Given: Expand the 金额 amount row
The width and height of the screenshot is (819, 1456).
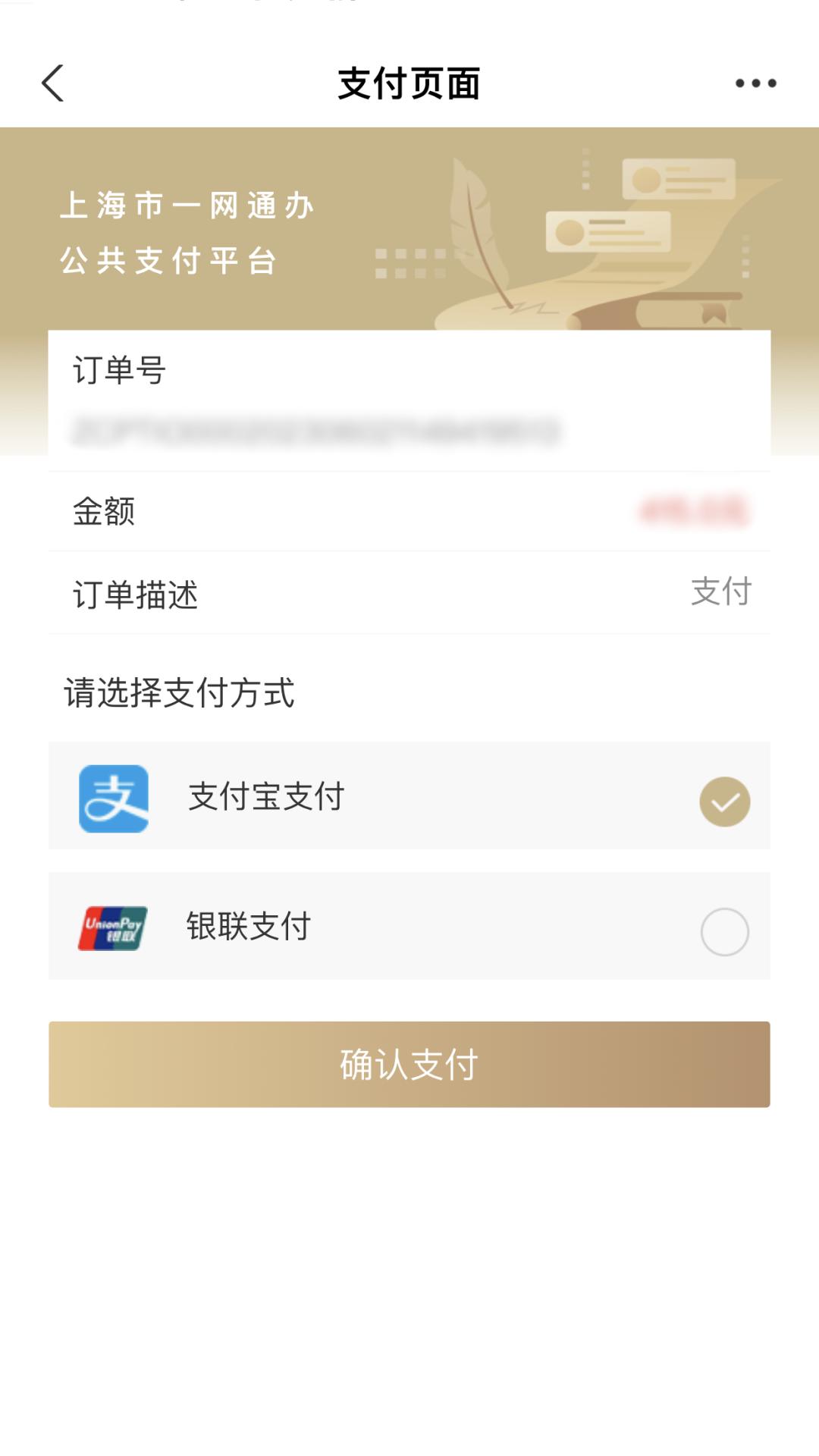Looking at the screenshot, I should coord(409,513).
